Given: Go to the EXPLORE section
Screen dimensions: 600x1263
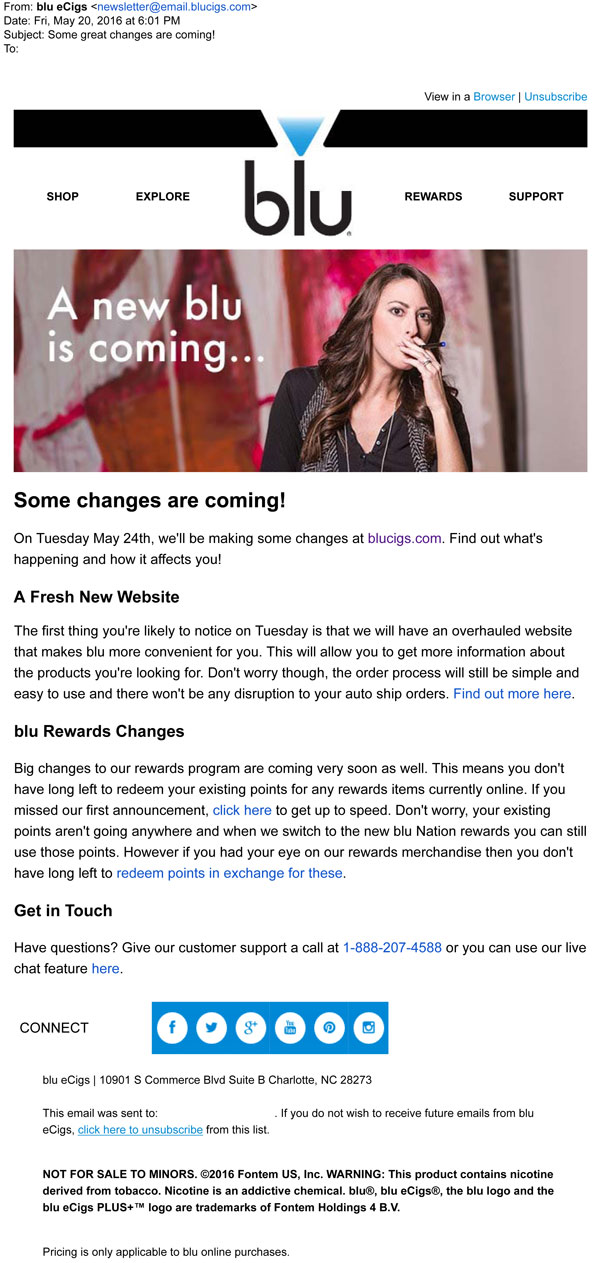Looking at the screenshot, I should 162,197.
